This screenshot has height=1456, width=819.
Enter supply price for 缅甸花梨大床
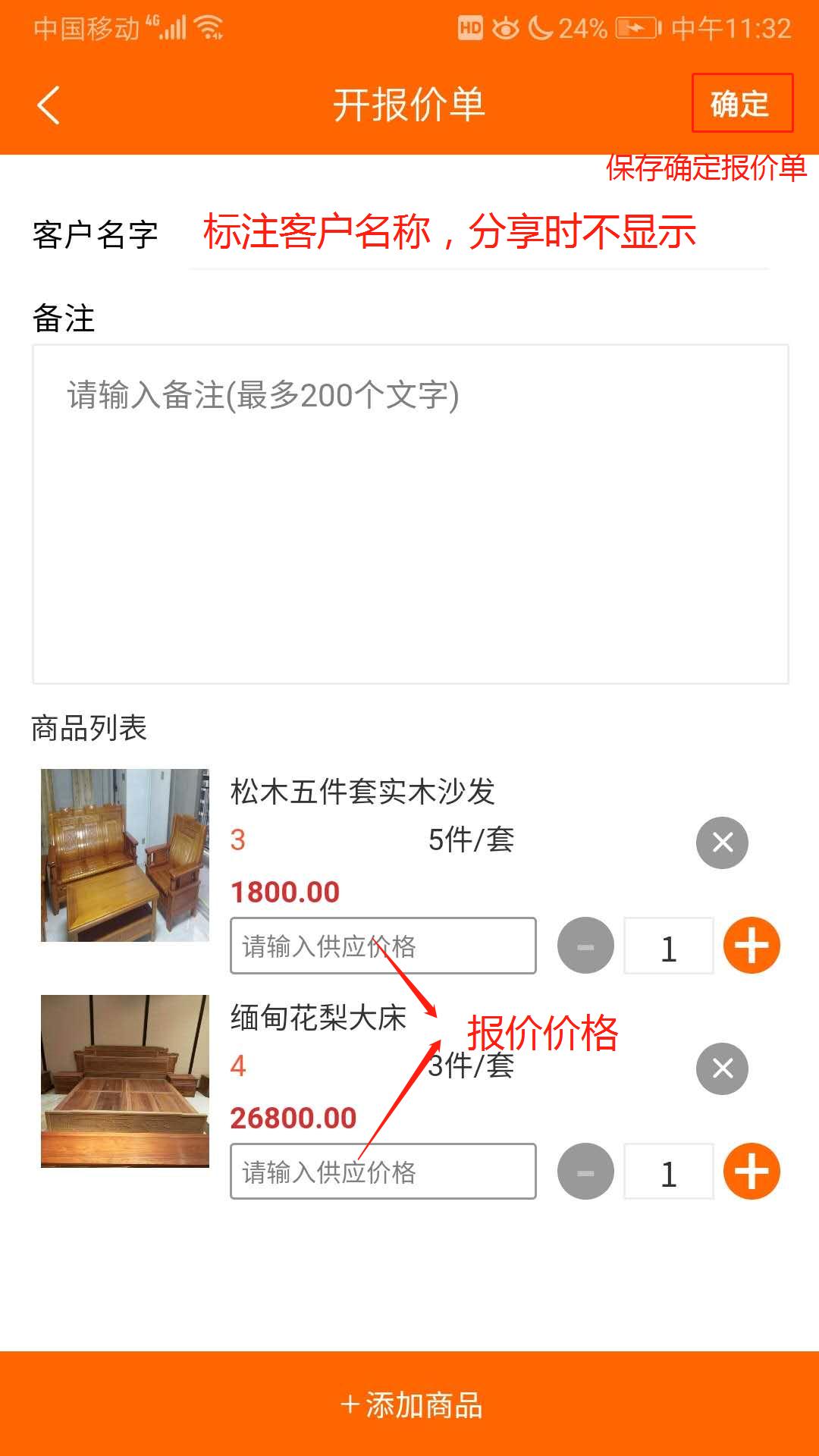pyautogui.click(x=383, y=1172)
